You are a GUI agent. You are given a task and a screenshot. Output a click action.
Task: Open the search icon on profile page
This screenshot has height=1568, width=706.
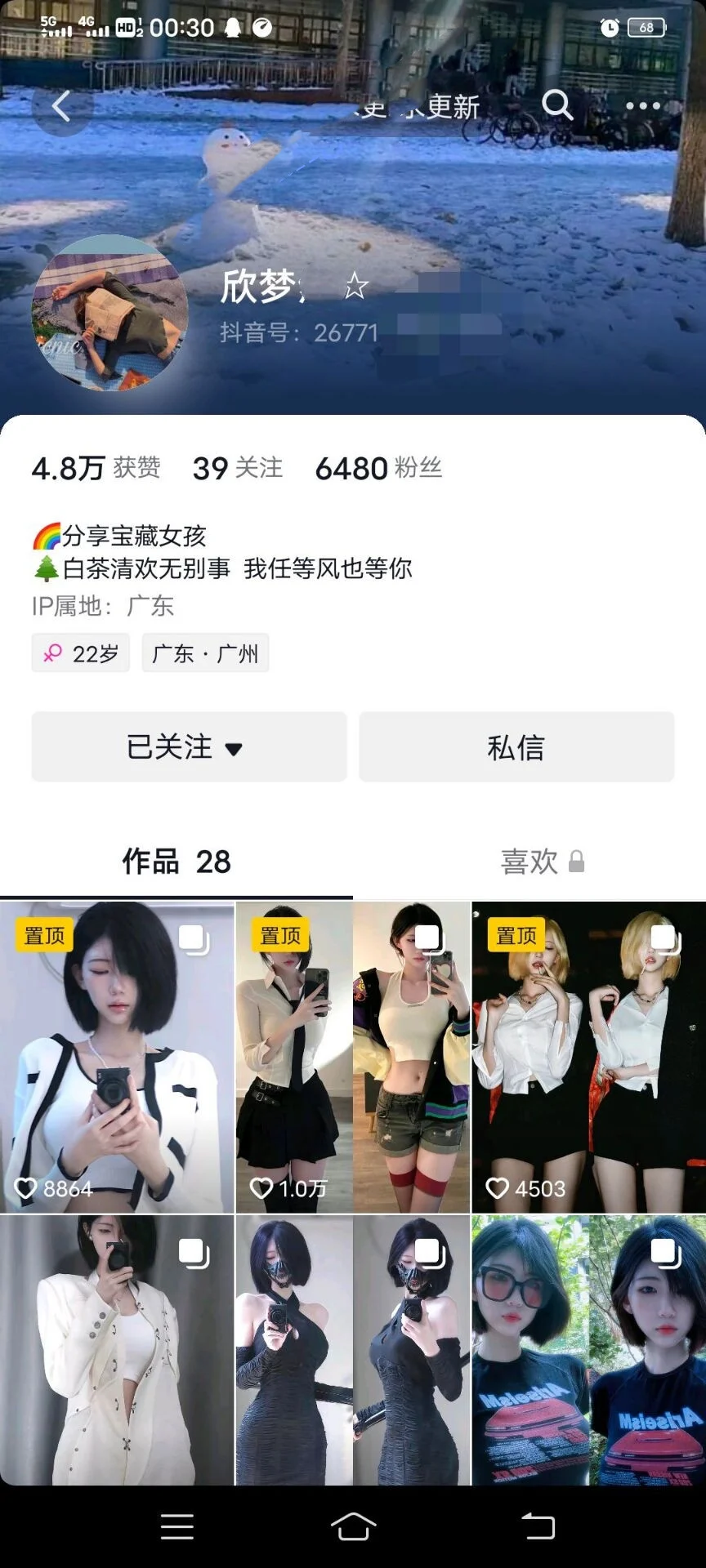[558, 106]
